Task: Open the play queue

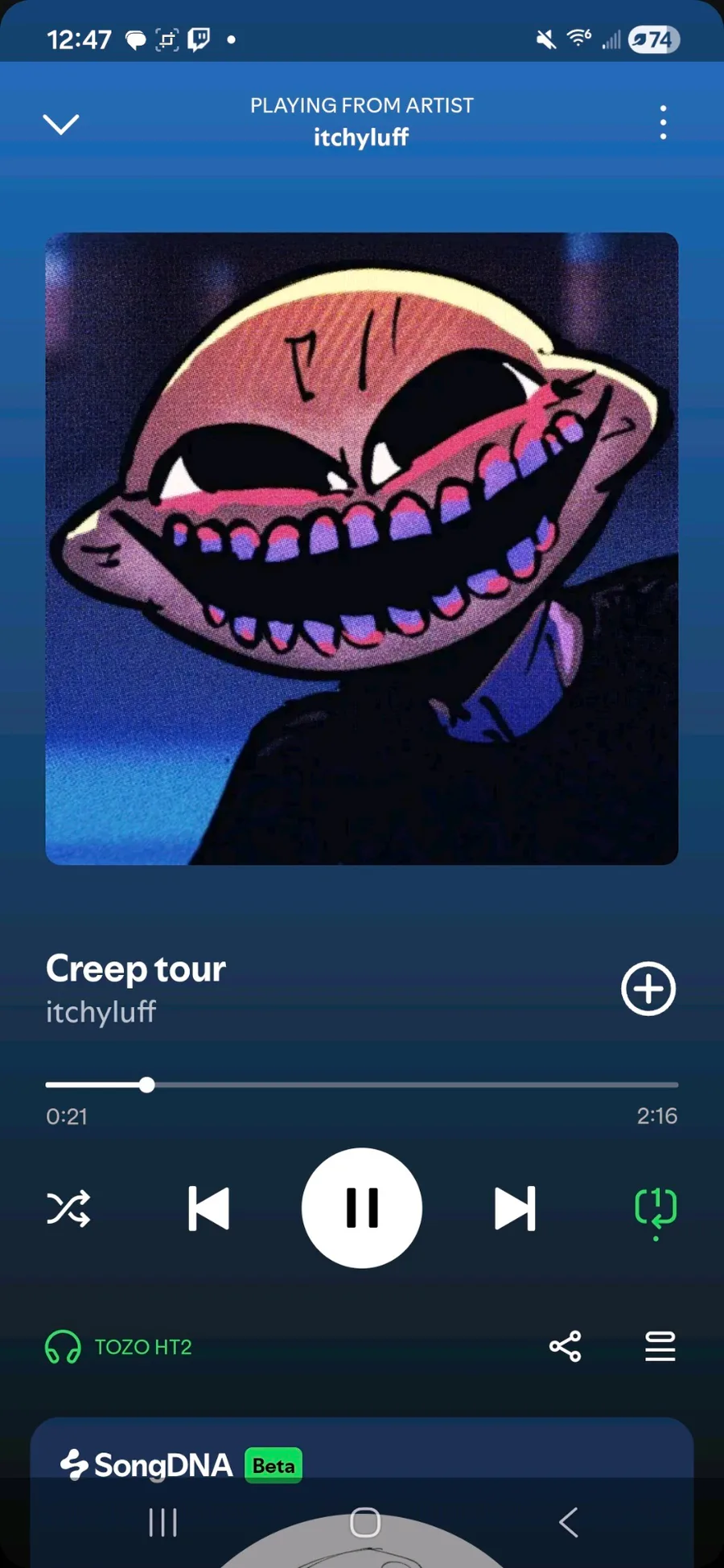Action: 660,1347
